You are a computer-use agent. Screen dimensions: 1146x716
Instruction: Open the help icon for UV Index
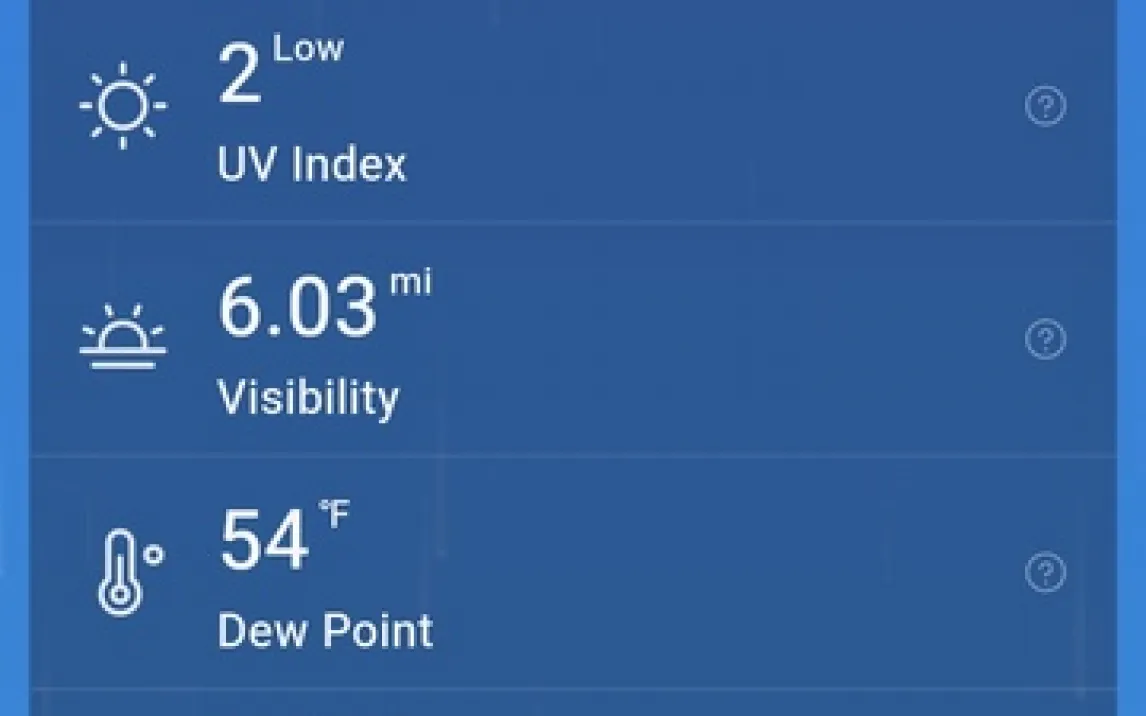click(x=1046, y=105)
